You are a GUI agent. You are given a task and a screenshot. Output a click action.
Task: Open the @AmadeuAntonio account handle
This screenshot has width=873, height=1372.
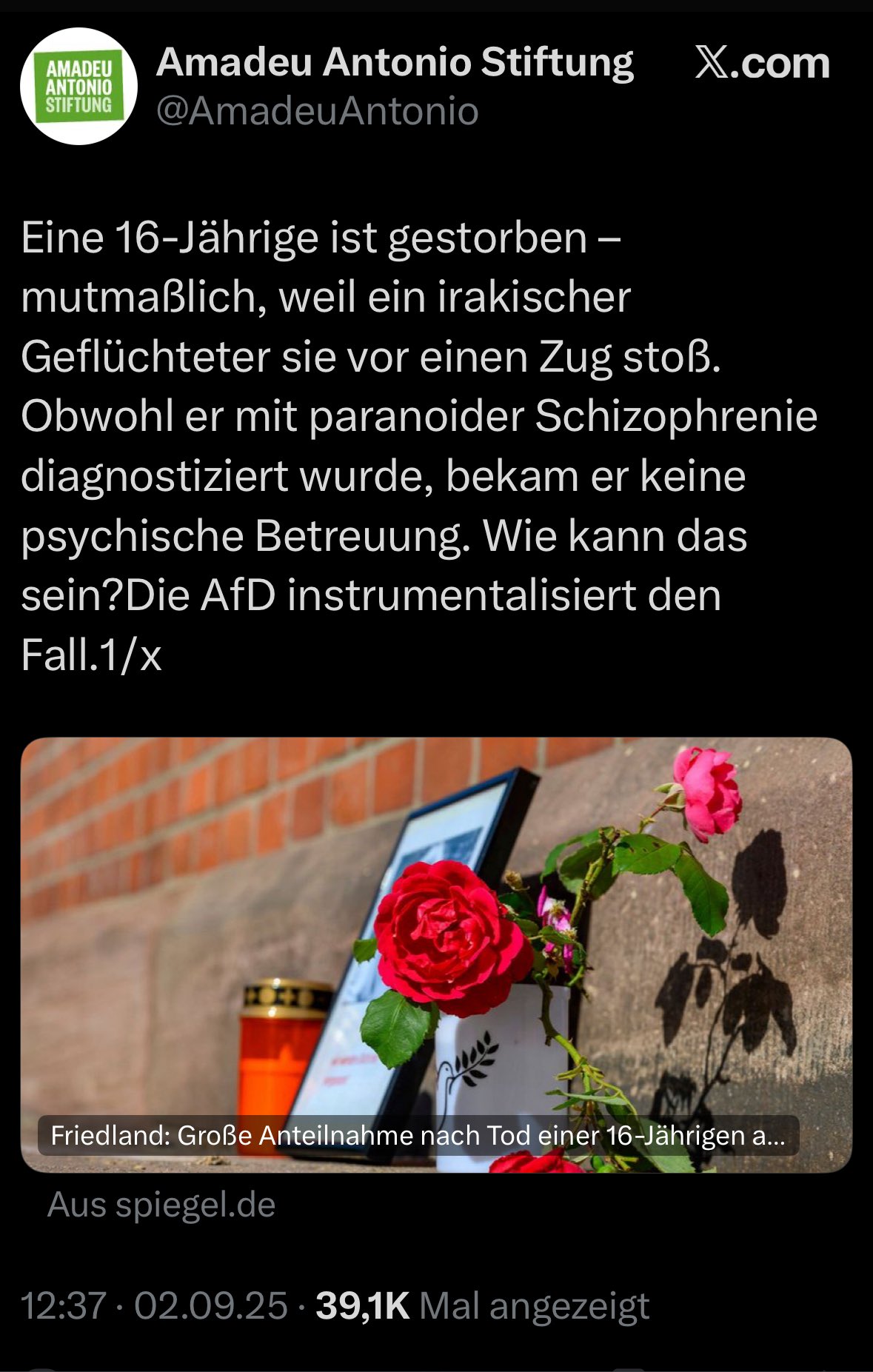(318, 111)
